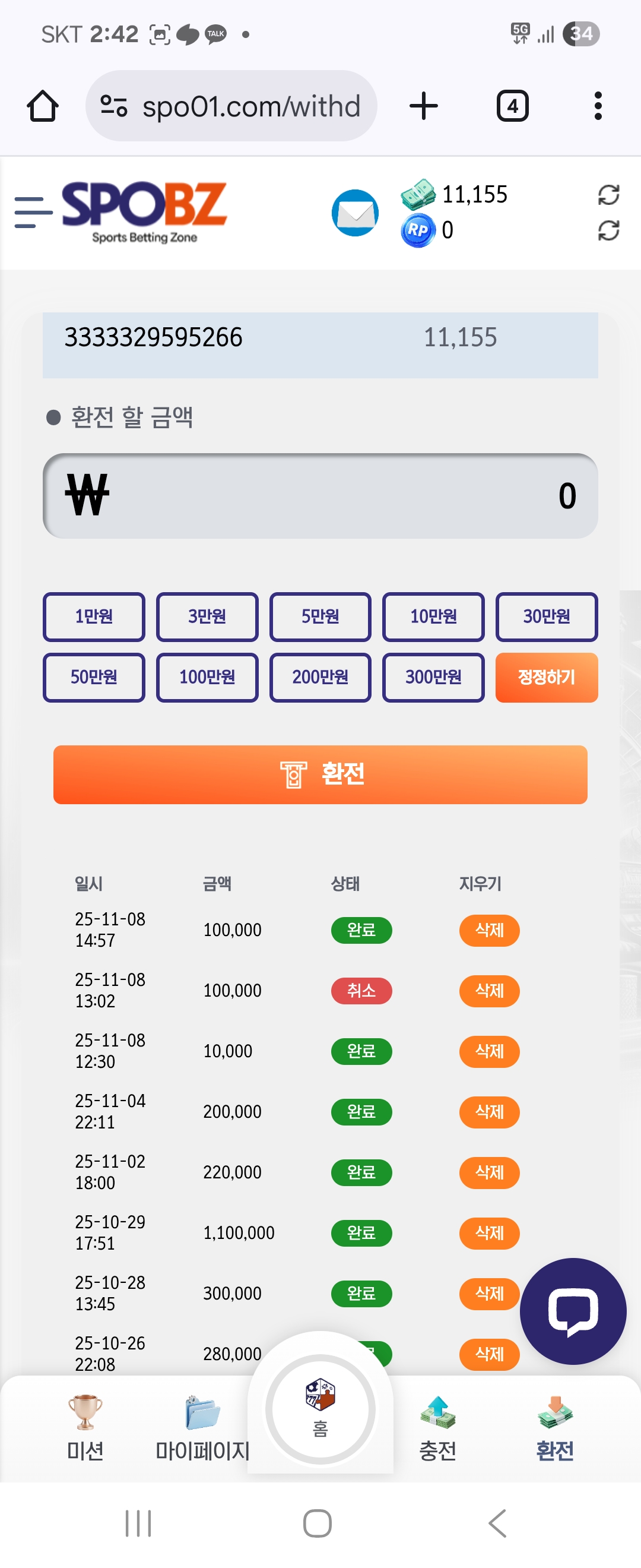Choose the 30만원 amount button
The height and width of the screenshot is (1568, 641).
coord(546,617)
